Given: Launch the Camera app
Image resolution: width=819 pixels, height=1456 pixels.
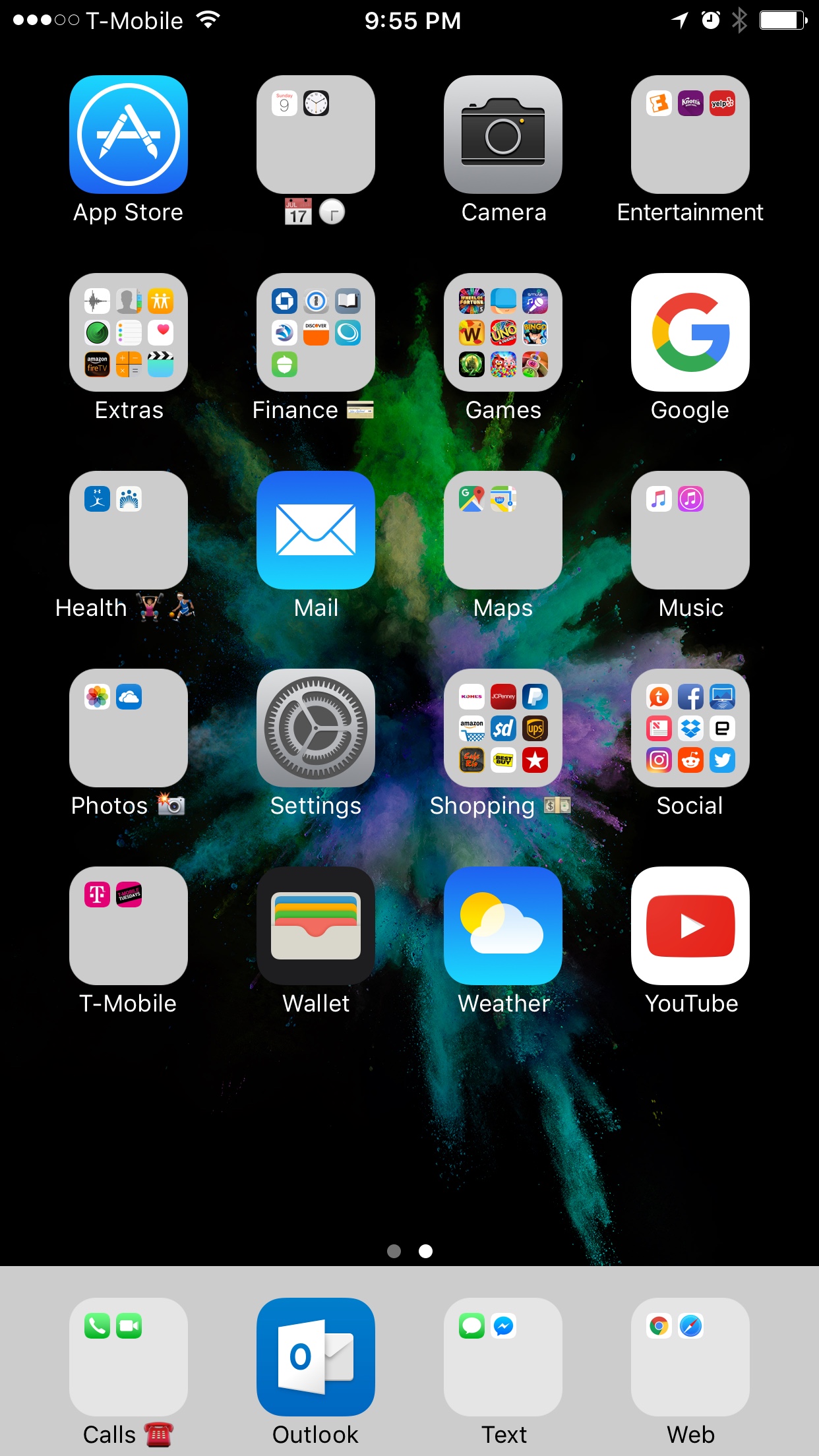Looking at the screenshot, I should [x=503, y=135].
